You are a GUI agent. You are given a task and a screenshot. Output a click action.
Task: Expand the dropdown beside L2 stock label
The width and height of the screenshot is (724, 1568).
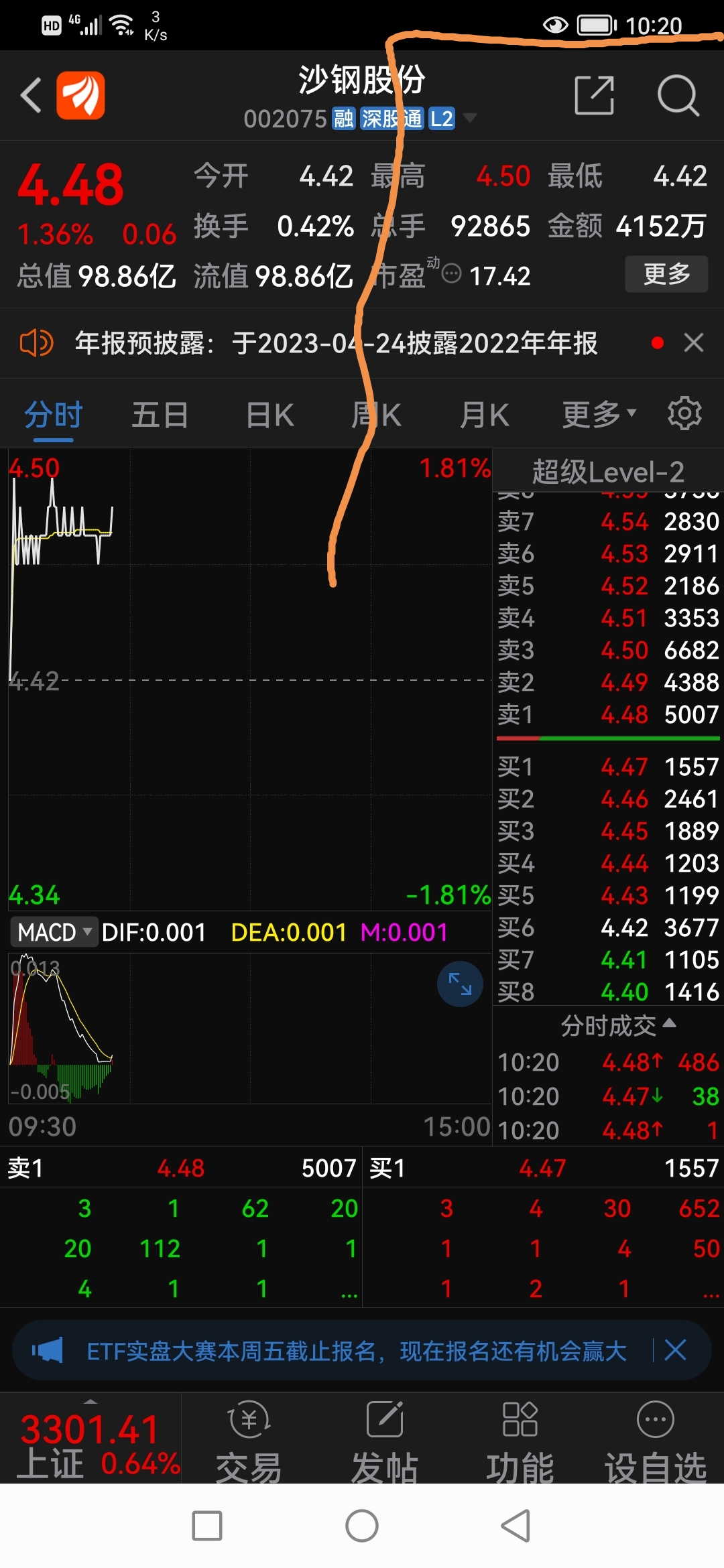point(471,118)
